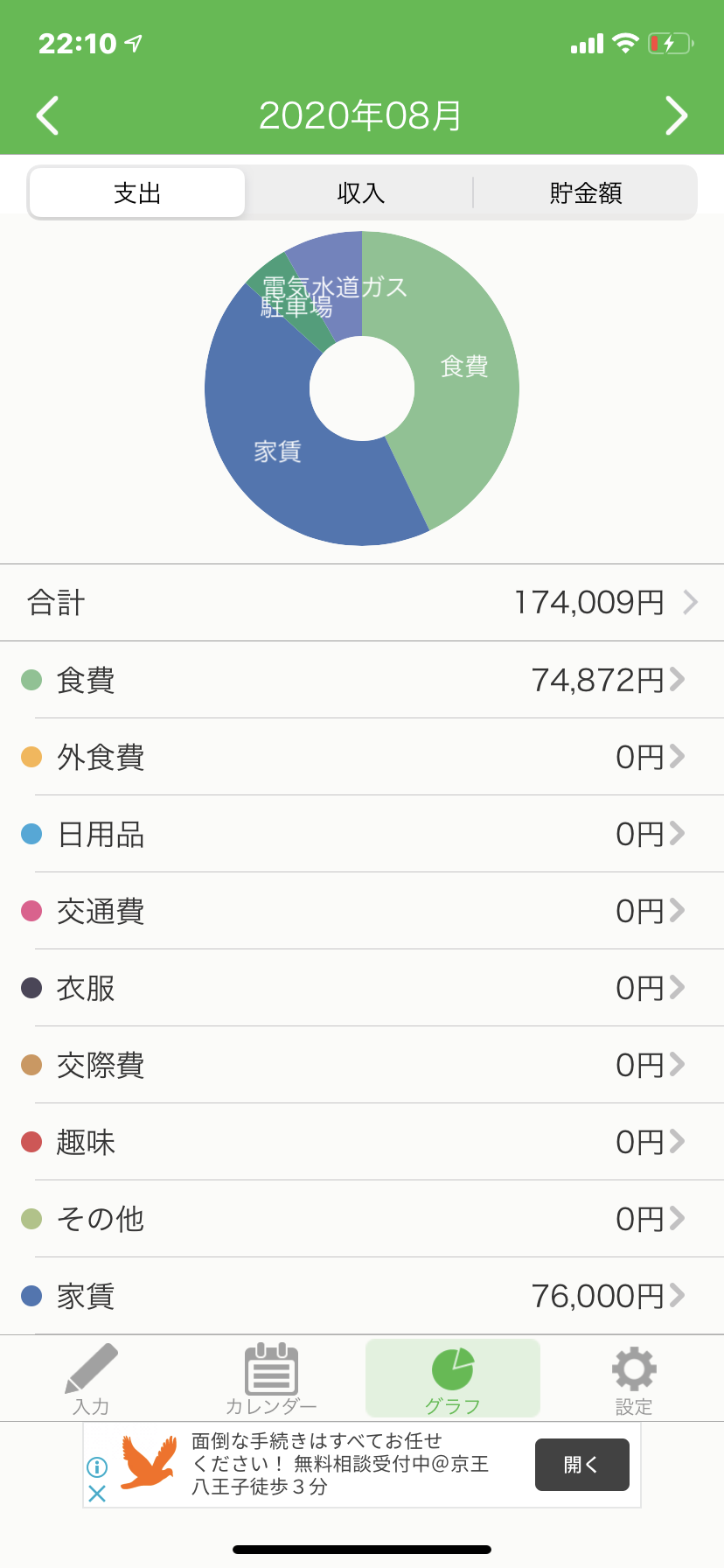The height and width of the screenshot is (1568, 724).
Task: Open the 趣味 category row
Action: click(x=362, y=1142)
